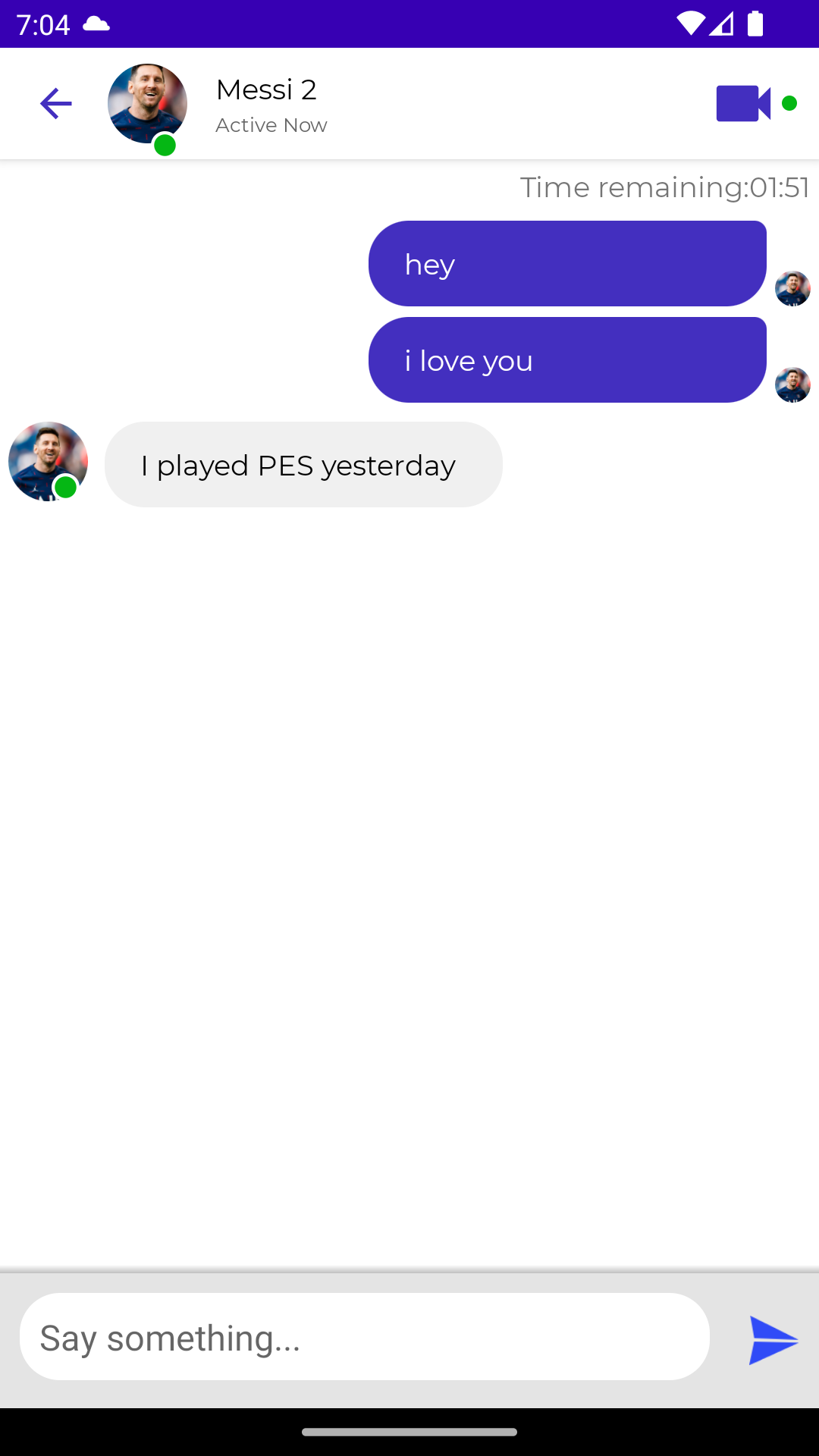Start a video call with Messi 2
Viewport: 819px width, 1456px height.
(x=743, y=103)
